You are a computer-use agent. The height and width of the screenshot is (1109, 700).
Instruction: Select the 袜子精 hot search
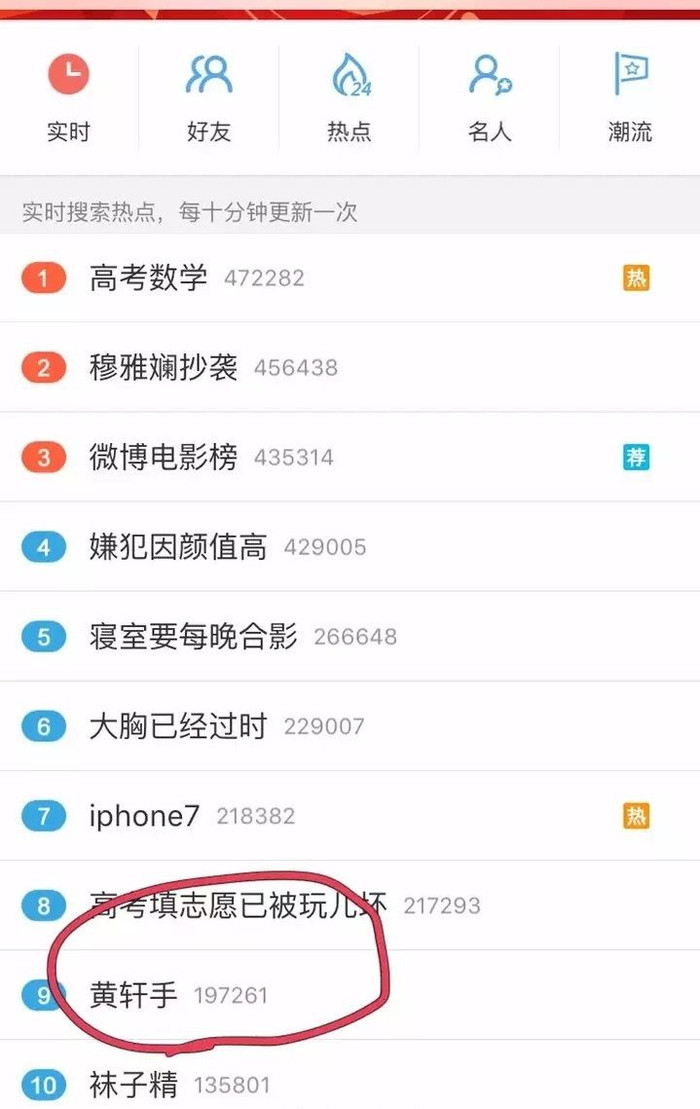point(134,1085)
